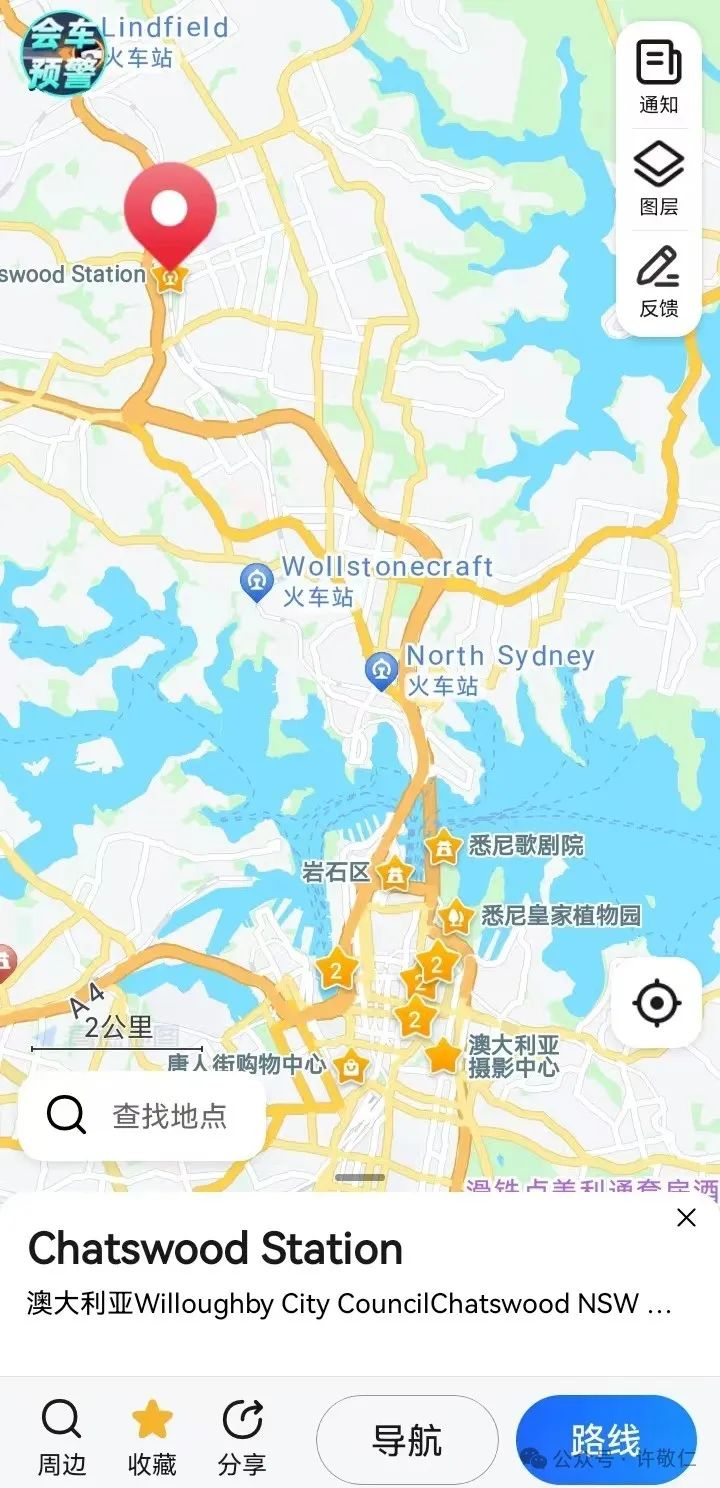Open the 图层 map layers options

click(659, 179)
